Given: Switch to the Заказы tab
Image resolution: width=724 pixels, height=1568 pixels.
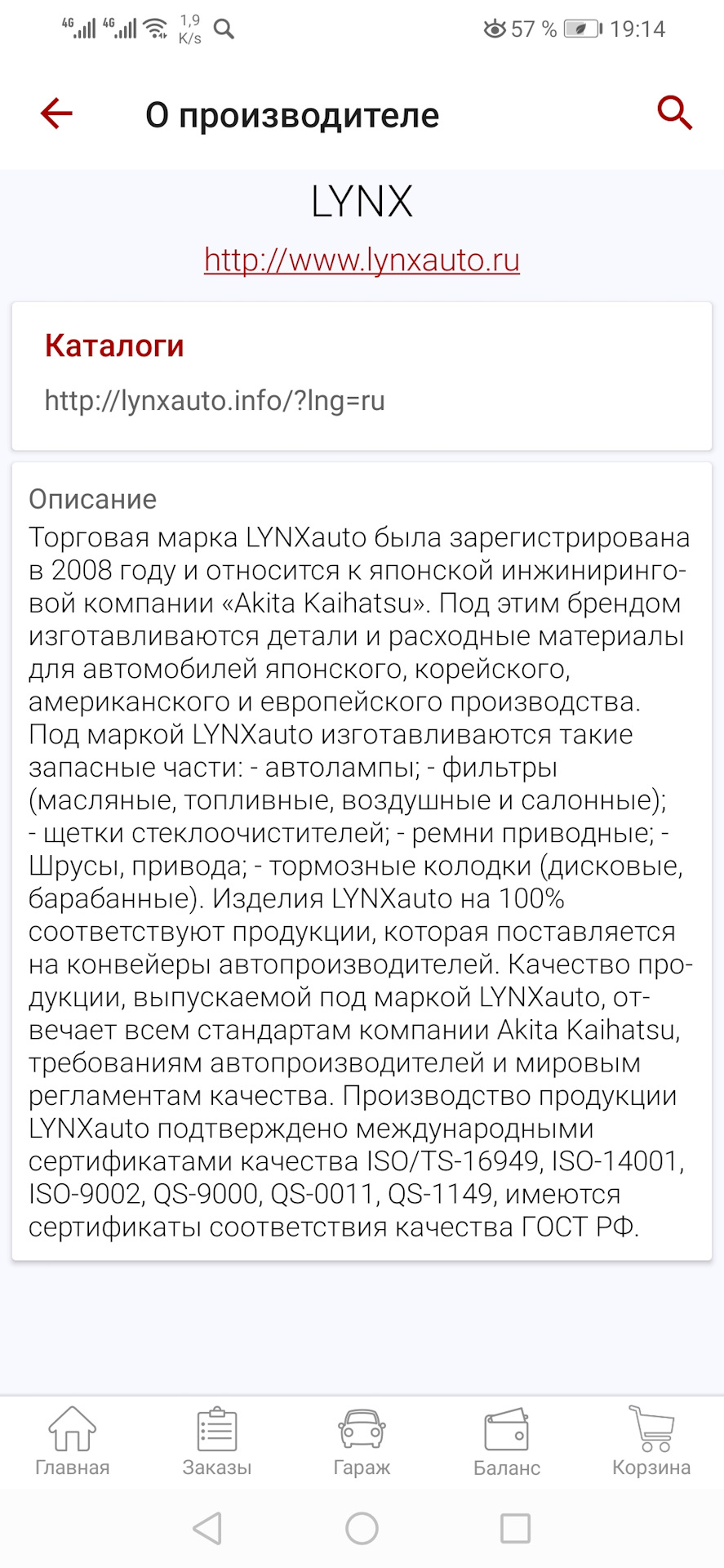Looking at the screenshot, I should (217, 1441).
